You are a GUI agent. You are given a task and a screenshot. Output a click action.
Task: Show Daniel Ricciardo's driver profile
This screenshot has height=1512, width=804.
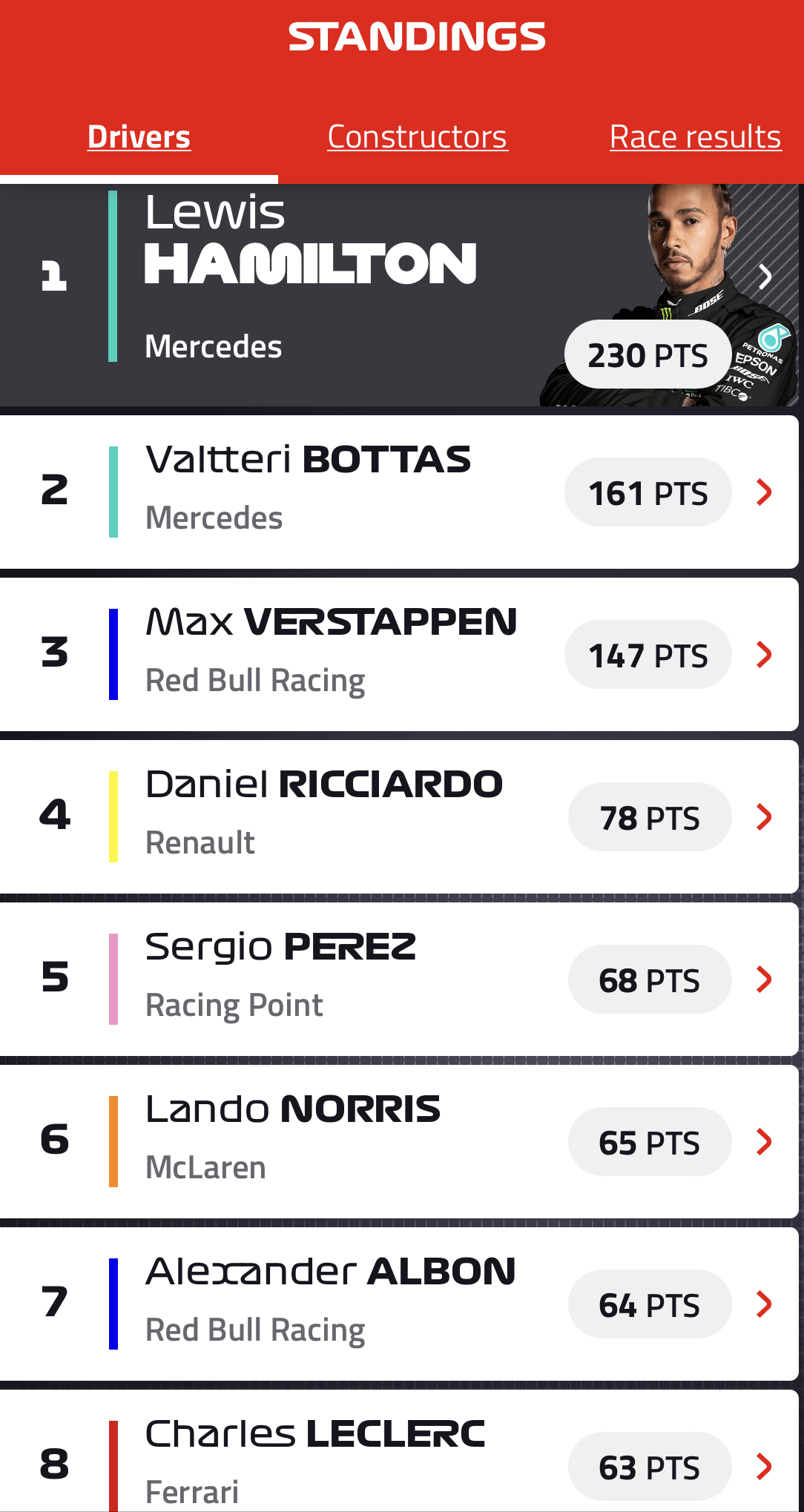[x=399, y=816]
